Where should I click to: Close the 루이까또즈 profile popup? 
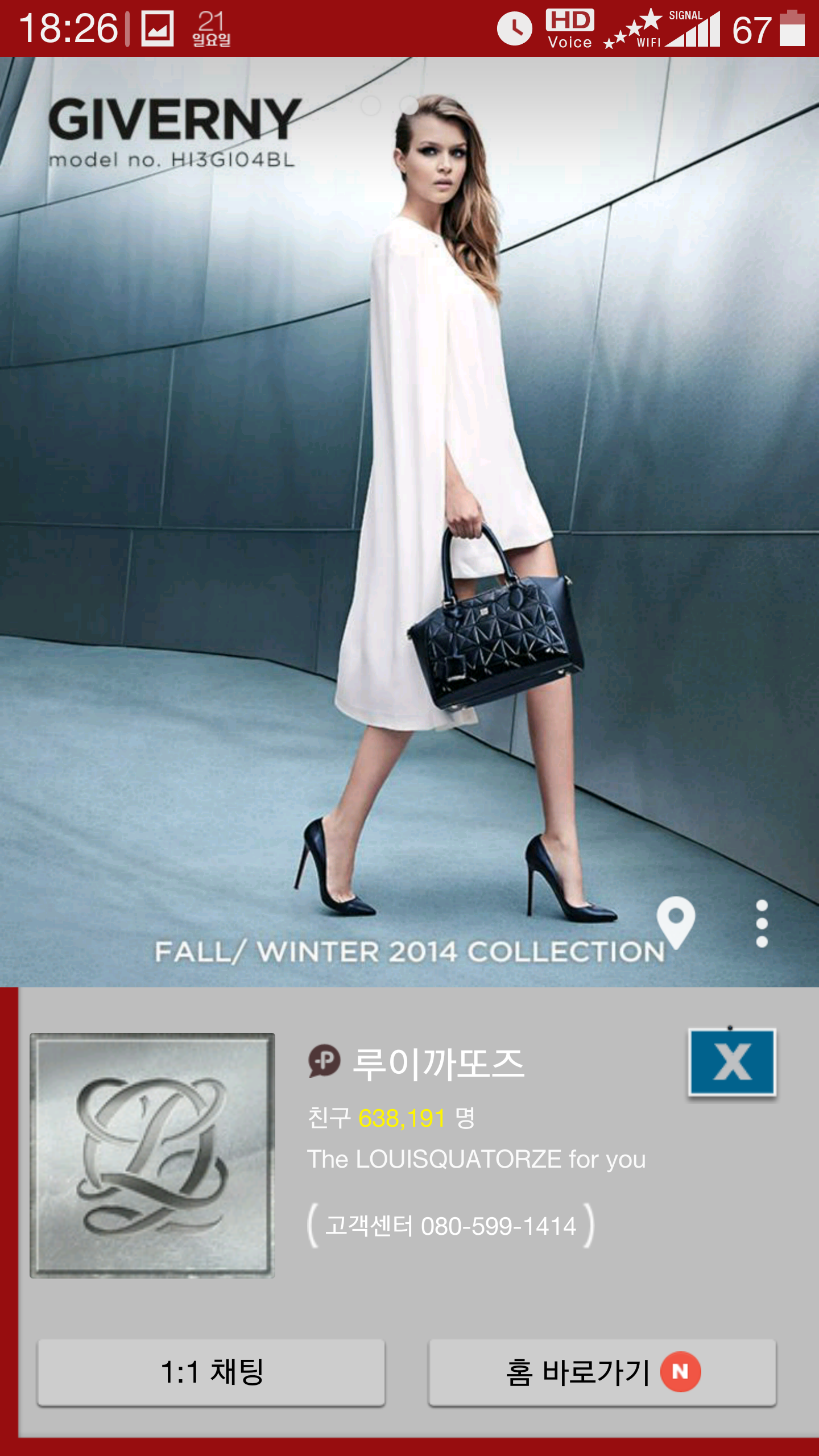[x=732, y=1062]
